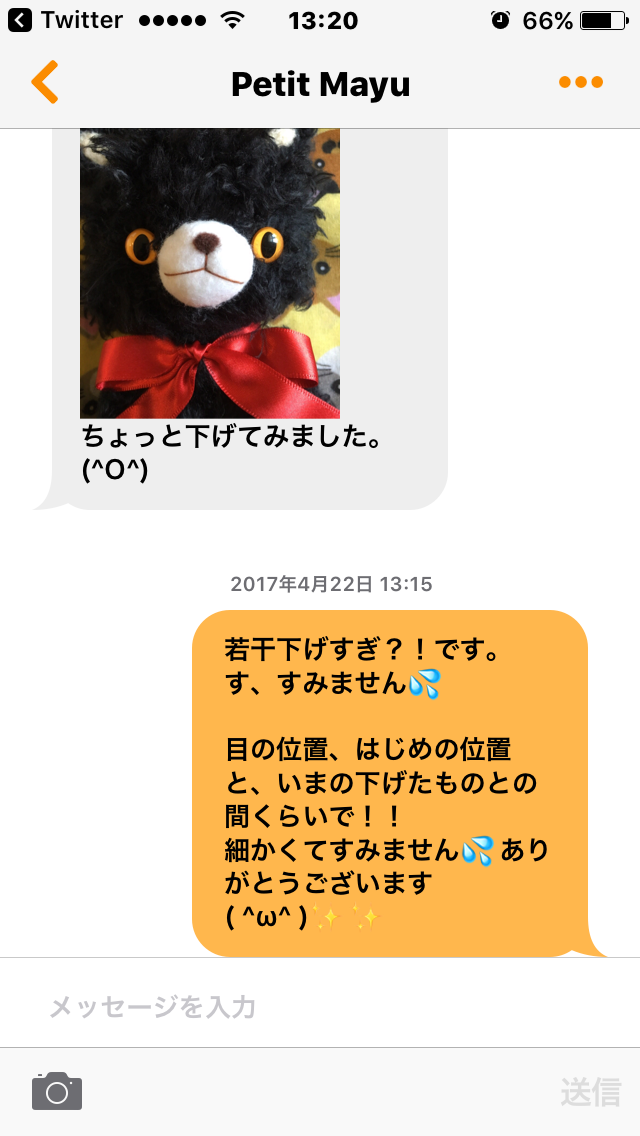This screenshot has width=640, height=1136.
Task: Return to Twitter via status bar shortcut
Action: [66, 20]
